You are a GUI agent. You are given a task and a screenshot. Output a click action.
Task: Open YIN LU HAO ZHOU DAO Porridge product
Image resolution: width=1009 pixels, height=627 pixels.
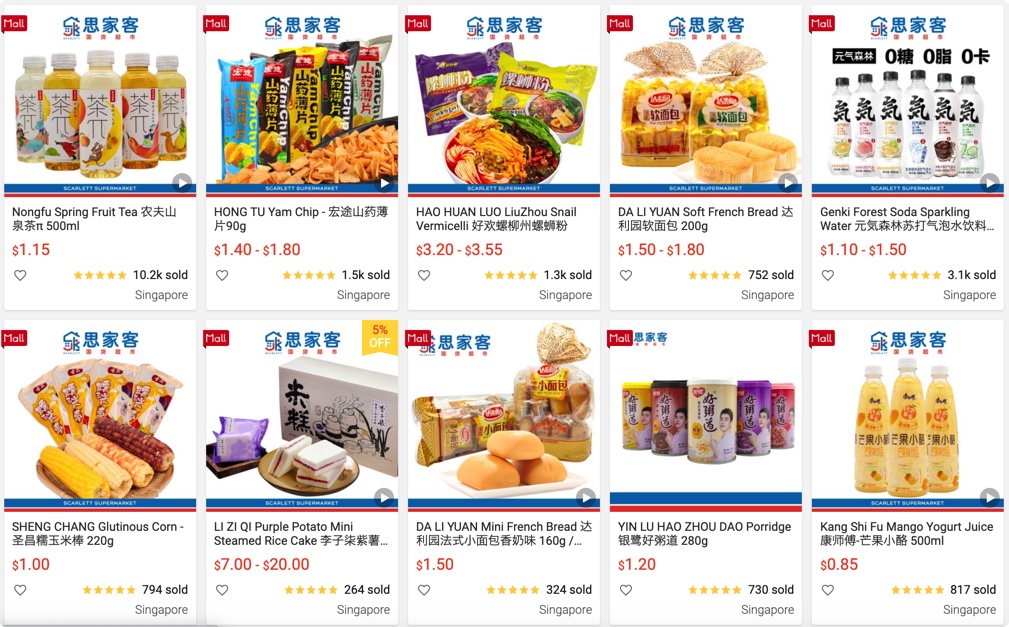tap(705, 533)
